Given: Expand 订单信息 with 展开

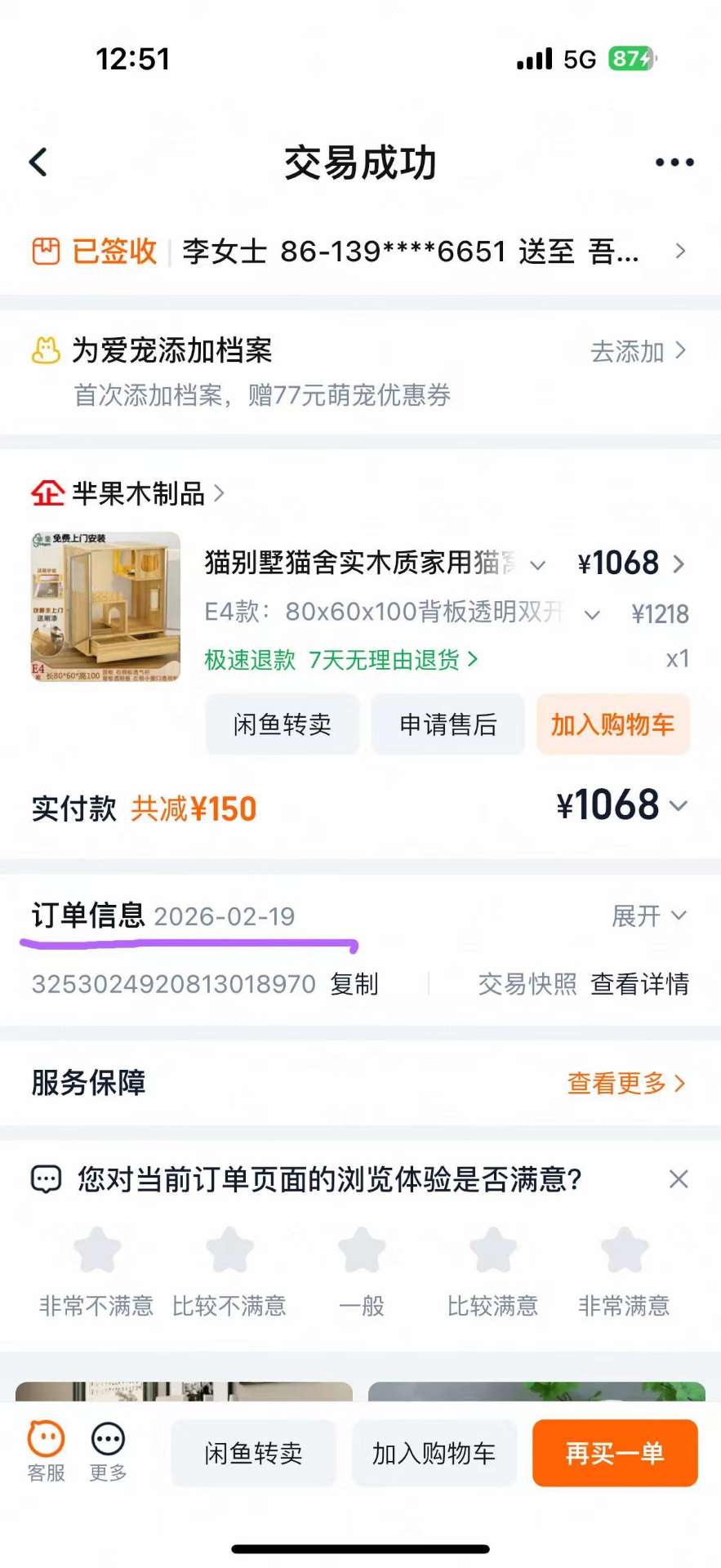Looking at the screenshot, I should (648, 916).
